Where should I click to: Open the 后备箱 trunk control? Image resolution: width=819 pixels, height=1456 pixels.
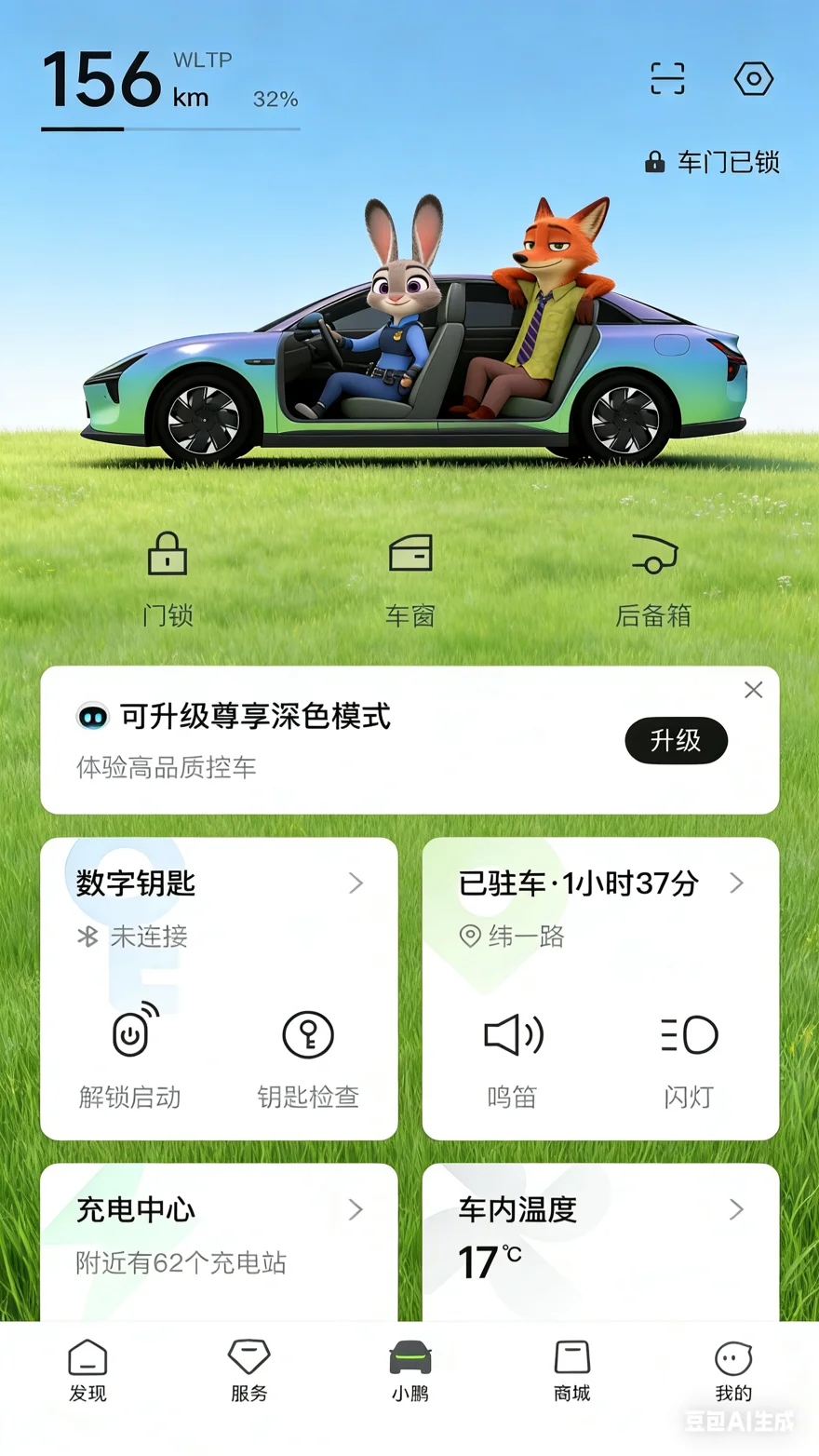[653, 579]
